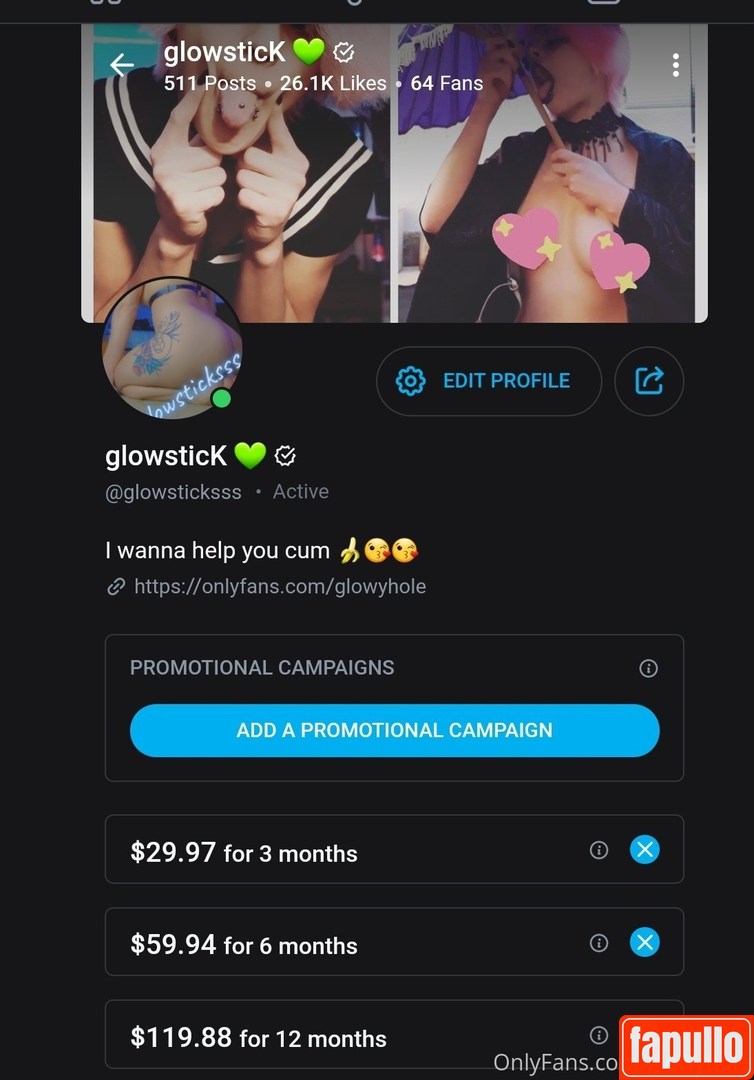754x1080 pixels.
Task: Add a promotional campaign
Action: pyautogui.click(x=394, y=730)
